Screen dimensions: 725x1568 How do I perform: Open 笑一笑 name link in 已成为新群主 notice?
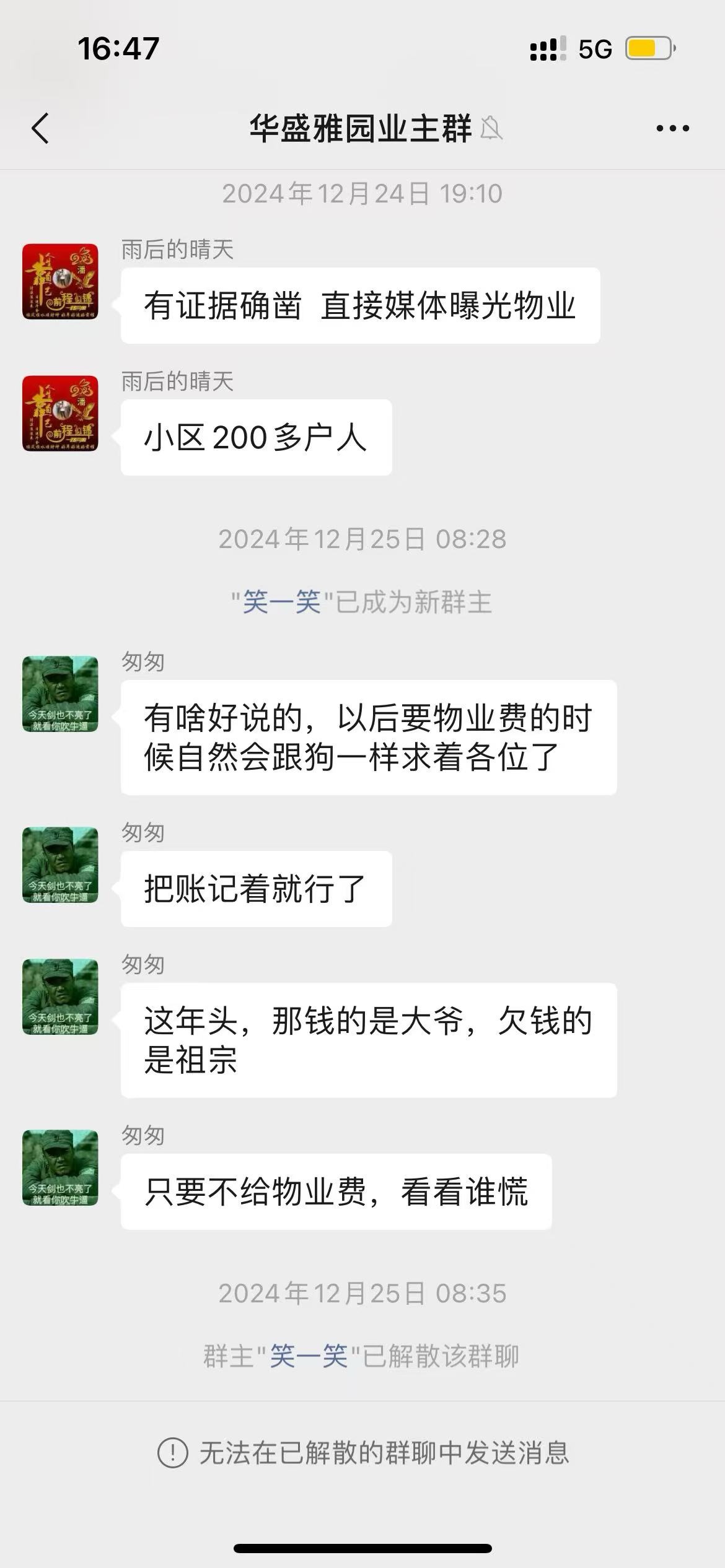tap(281, 602)
